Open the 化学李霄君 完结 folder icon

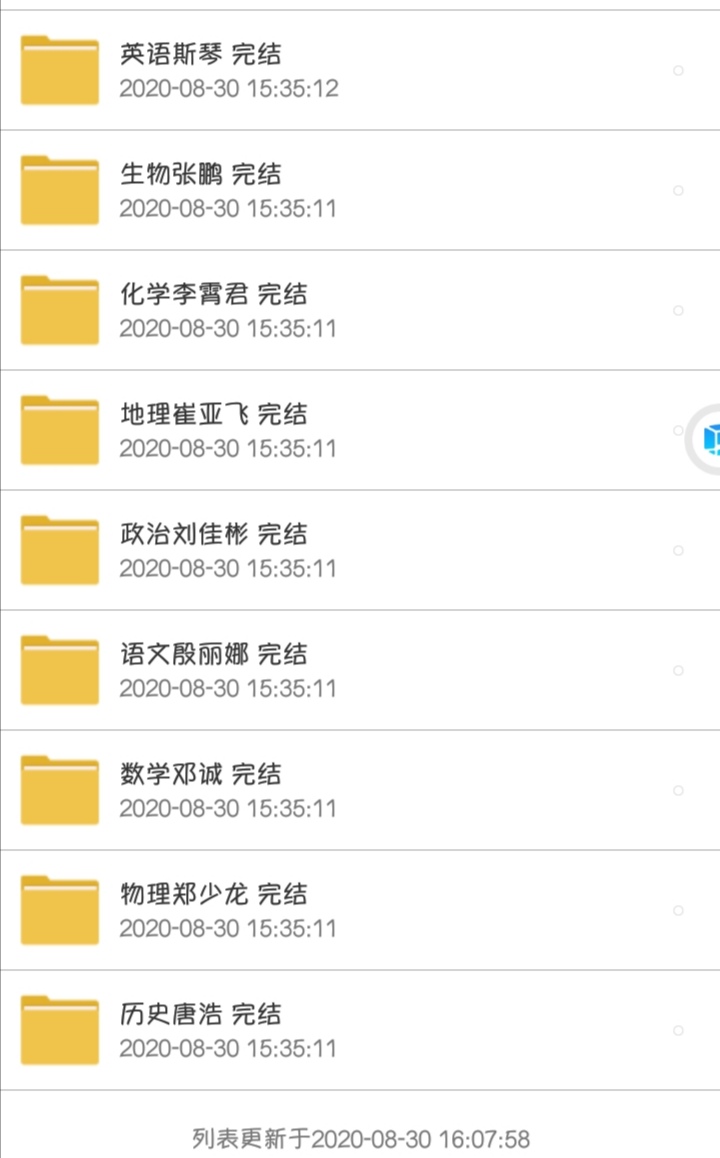tap(58, 308)
